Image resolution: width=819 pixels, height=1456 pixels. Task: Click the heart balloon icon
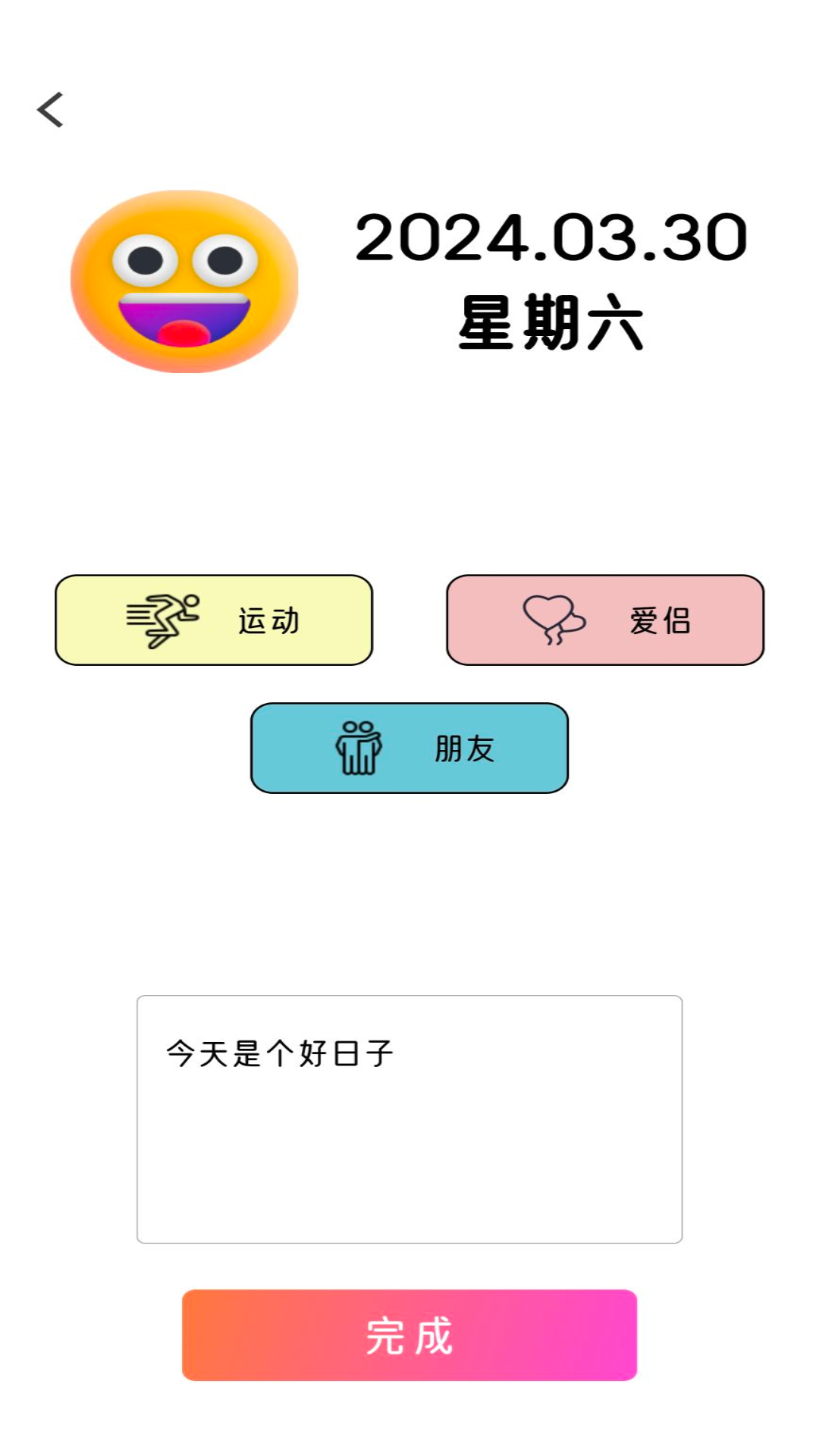pyautogui.click(x=554, y=620)
